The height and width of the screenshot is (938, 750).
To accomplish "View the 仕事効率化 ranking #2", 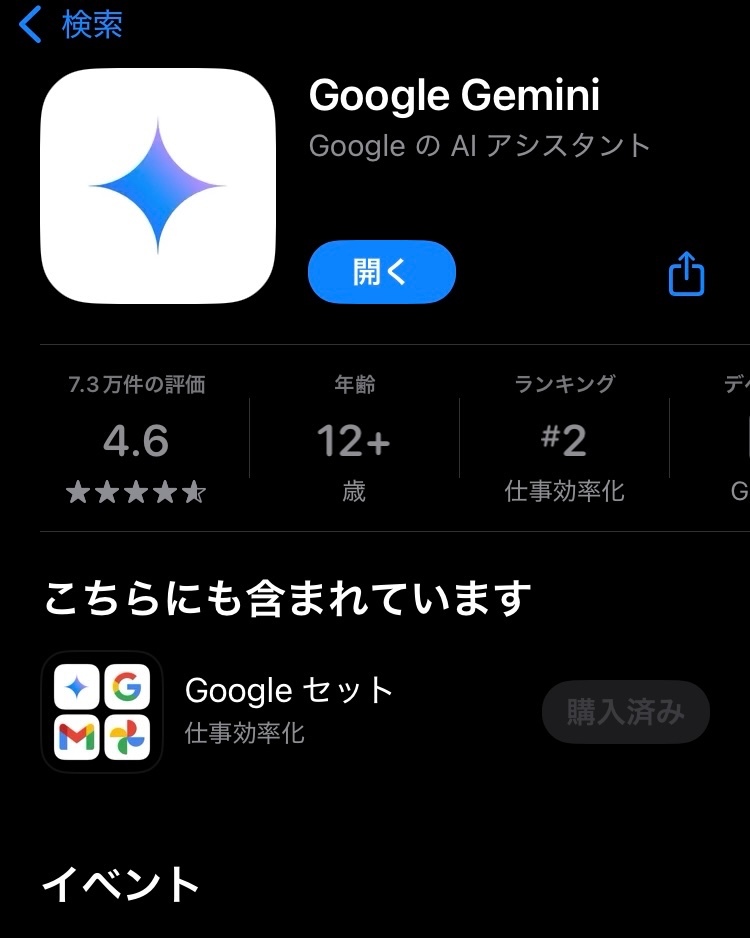I will click(x=564, y=440).
